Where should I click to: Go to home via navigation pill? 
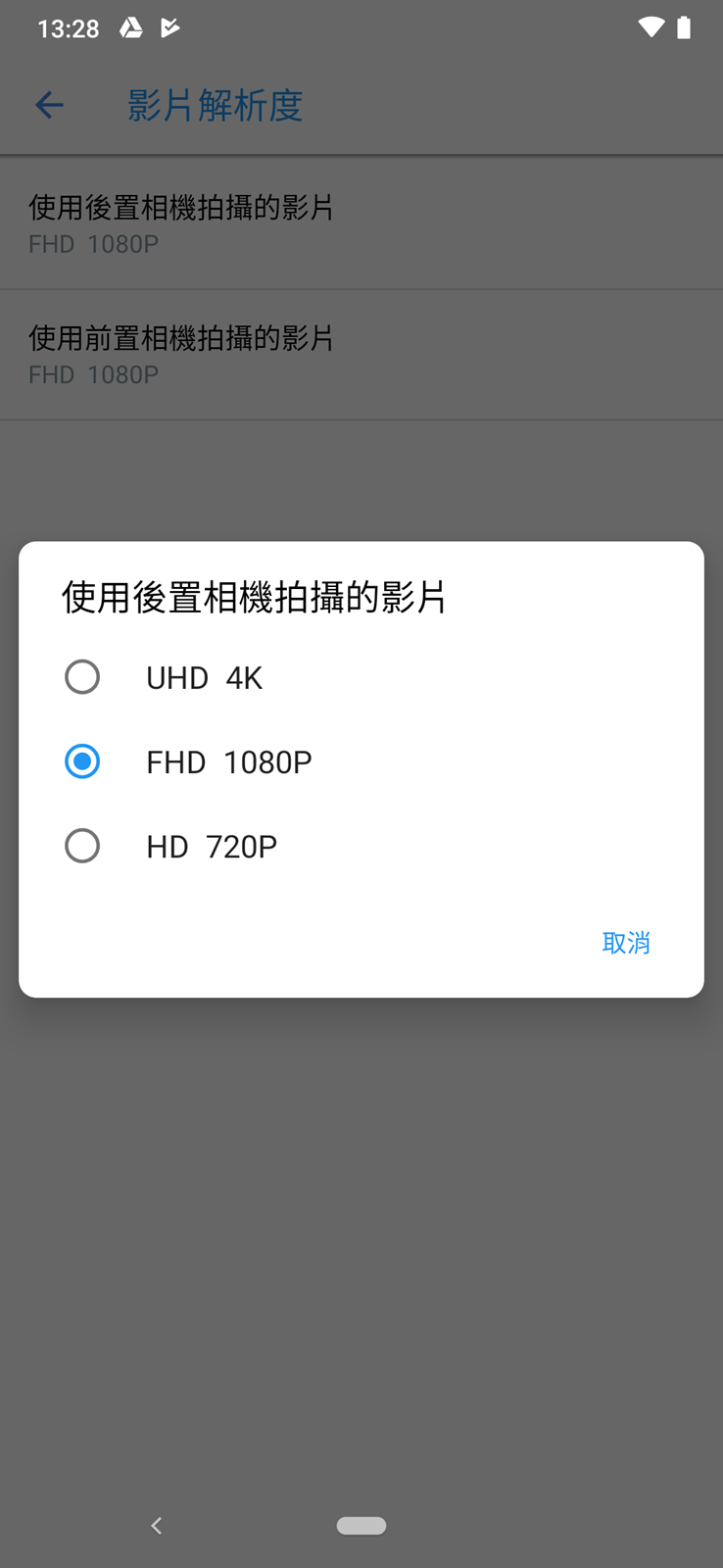(361, 1526)
